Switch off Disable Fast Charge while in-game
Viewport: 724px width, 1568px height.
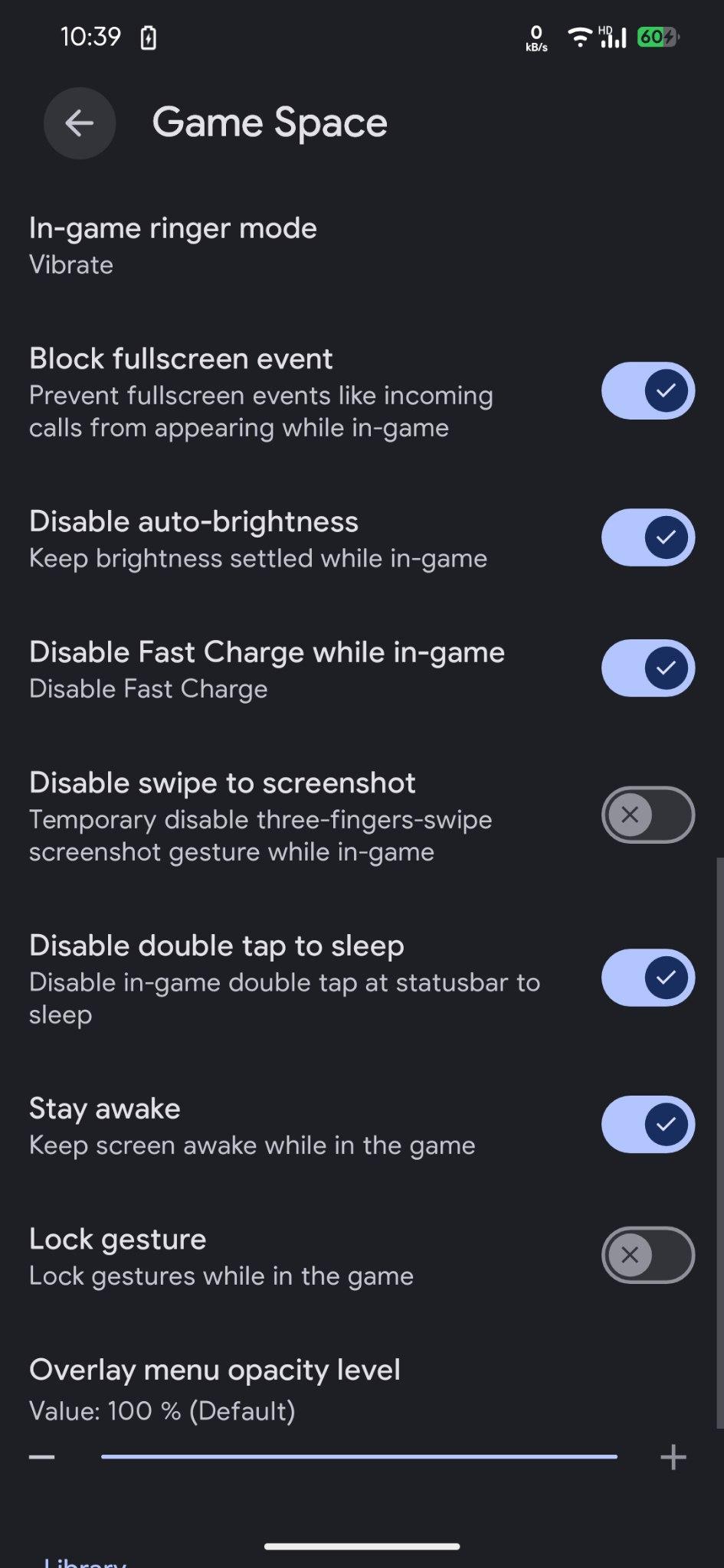tap(648, 668)
